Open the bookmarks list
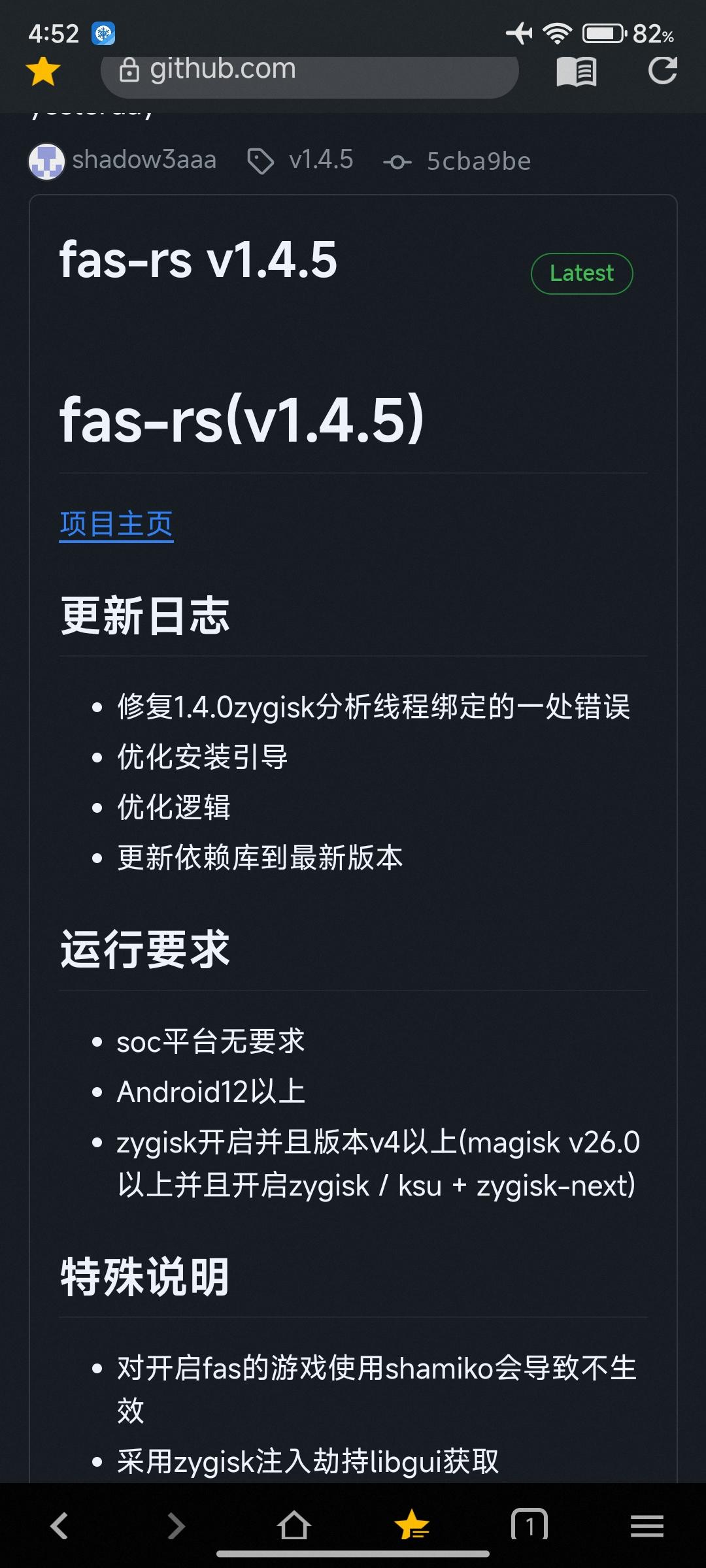 pos(412,1525)
